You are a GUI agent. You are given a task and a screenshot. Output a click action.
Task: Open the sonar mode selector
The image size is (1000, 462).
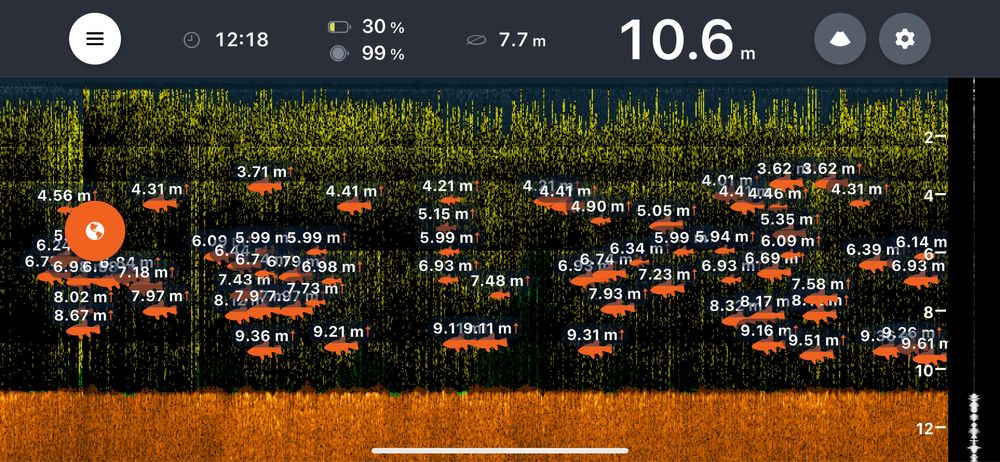tap(840, 39)
